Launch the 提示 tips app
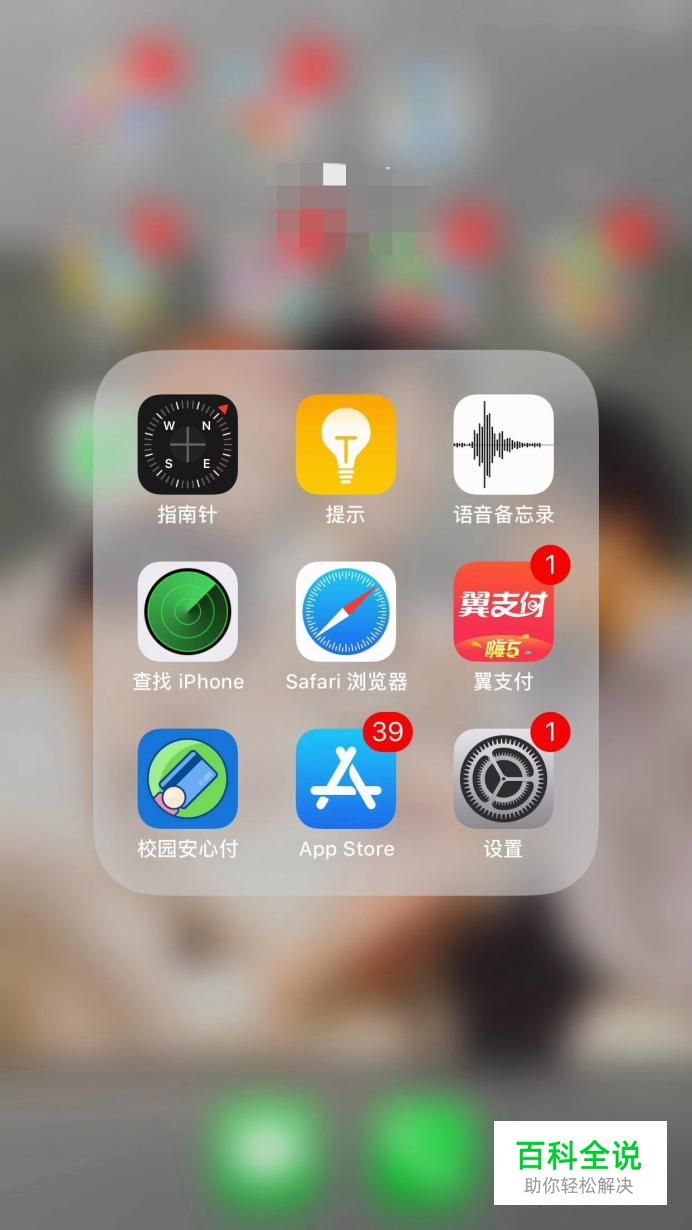The height and width of the screenshot is (1230, 692). coord(345,444)
